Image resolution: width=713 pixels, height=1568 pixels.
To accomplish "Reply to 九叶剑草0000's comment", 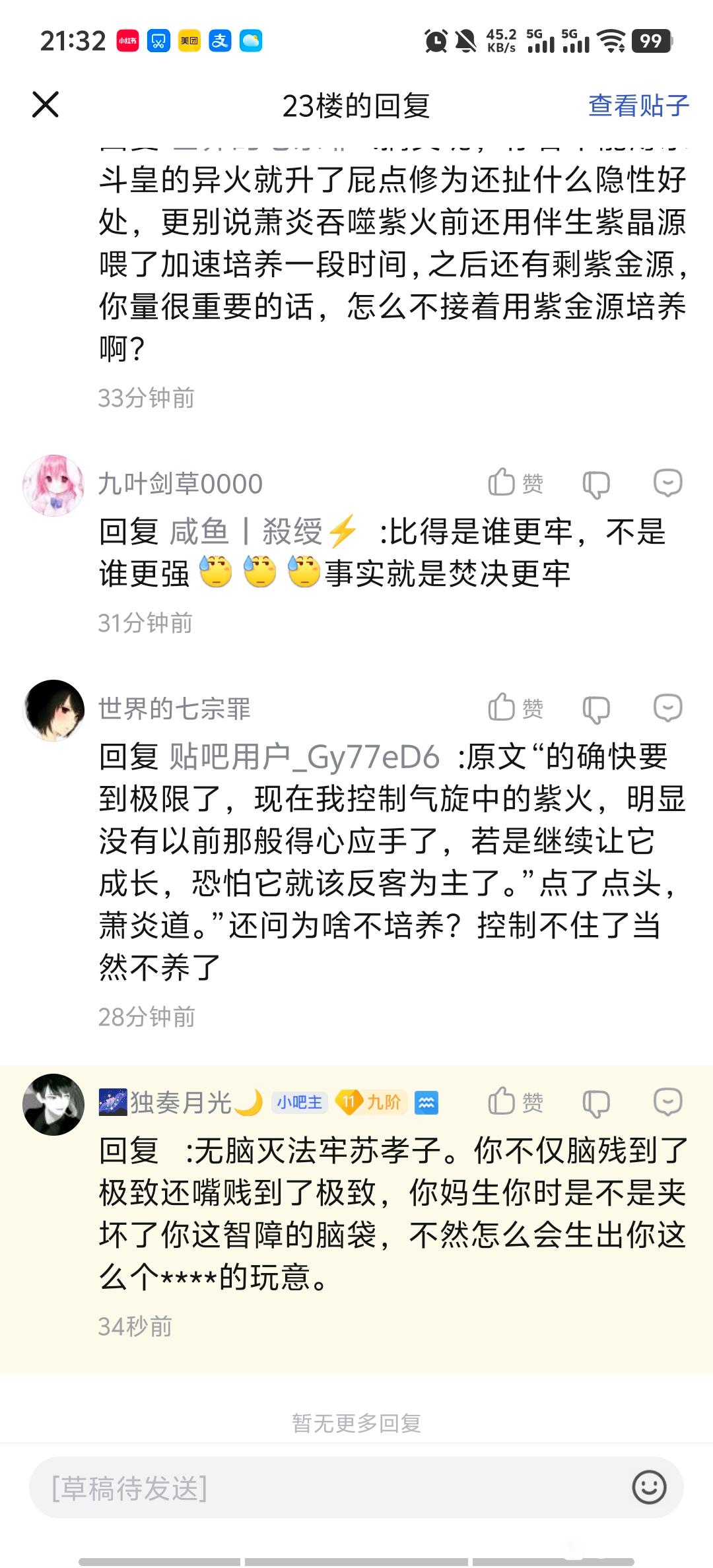I will coord(667,483).
